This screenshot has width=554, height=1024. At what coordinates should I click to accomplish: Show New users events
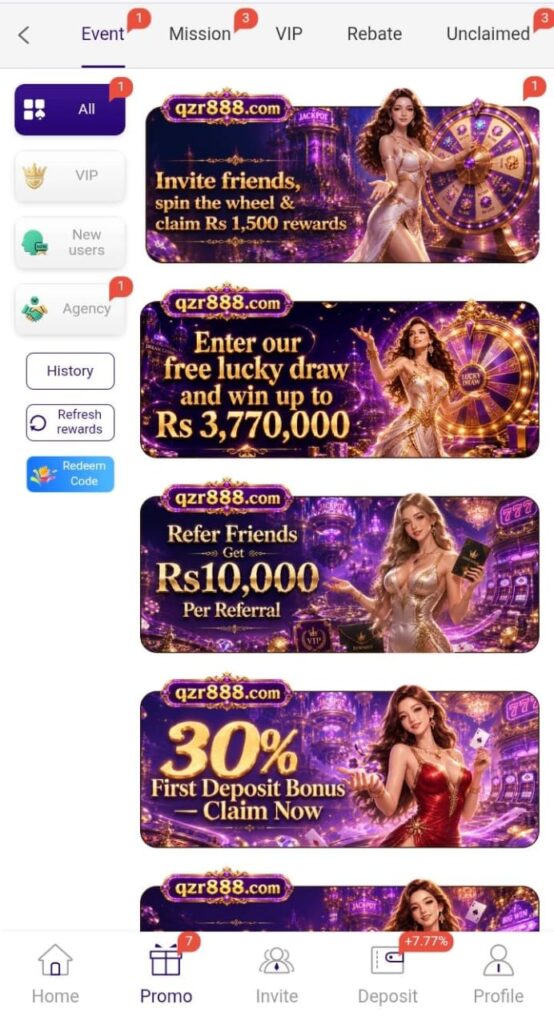tap(70, 242)
